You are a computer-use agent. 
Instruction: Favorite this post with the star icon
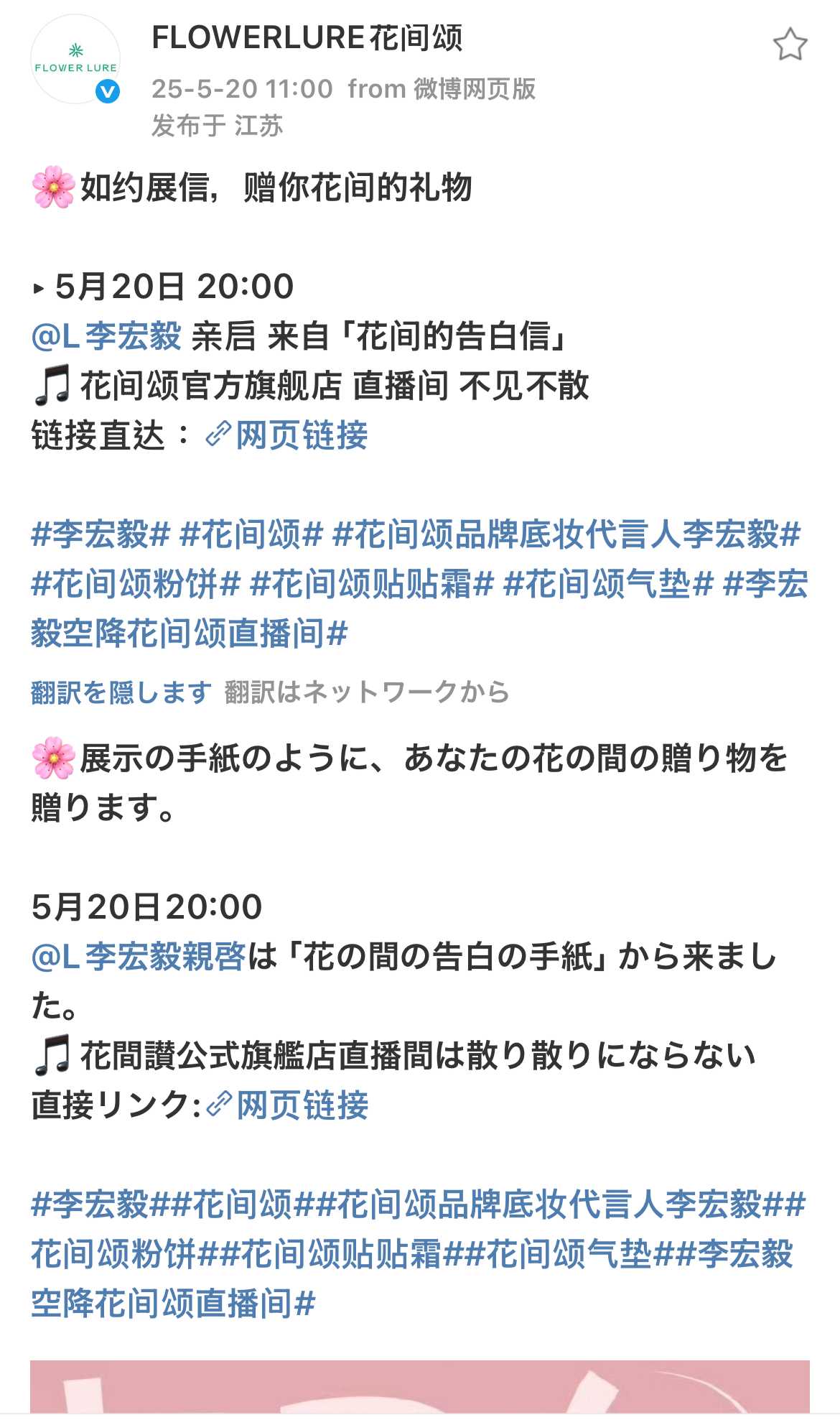coord(790,45)
